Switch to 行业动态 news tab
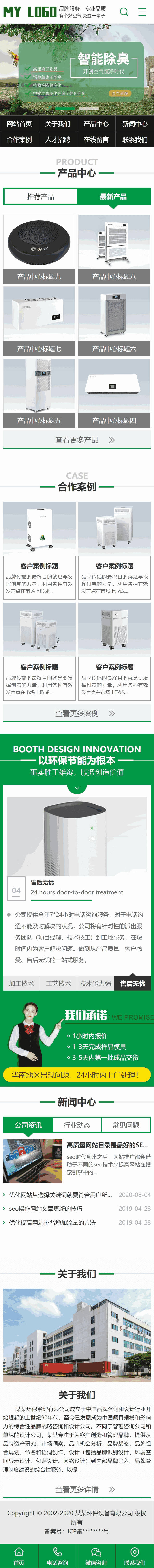The height and width of the screenshot is (1568, 154). pos(77,1125)
